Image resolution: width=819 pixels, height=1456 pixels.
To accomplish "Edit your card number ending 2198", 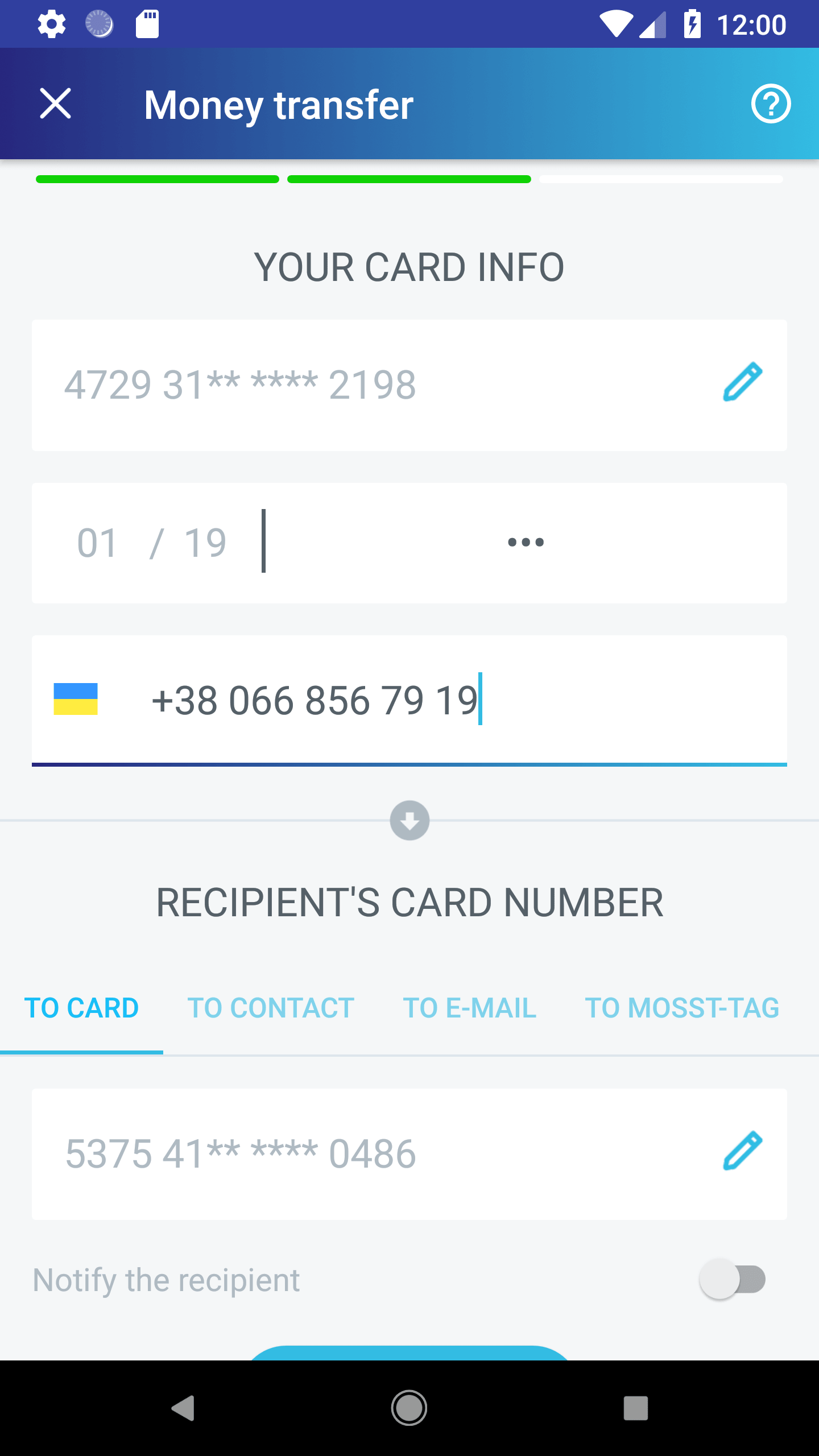I will pyautogui.click(x=742, y=382).
